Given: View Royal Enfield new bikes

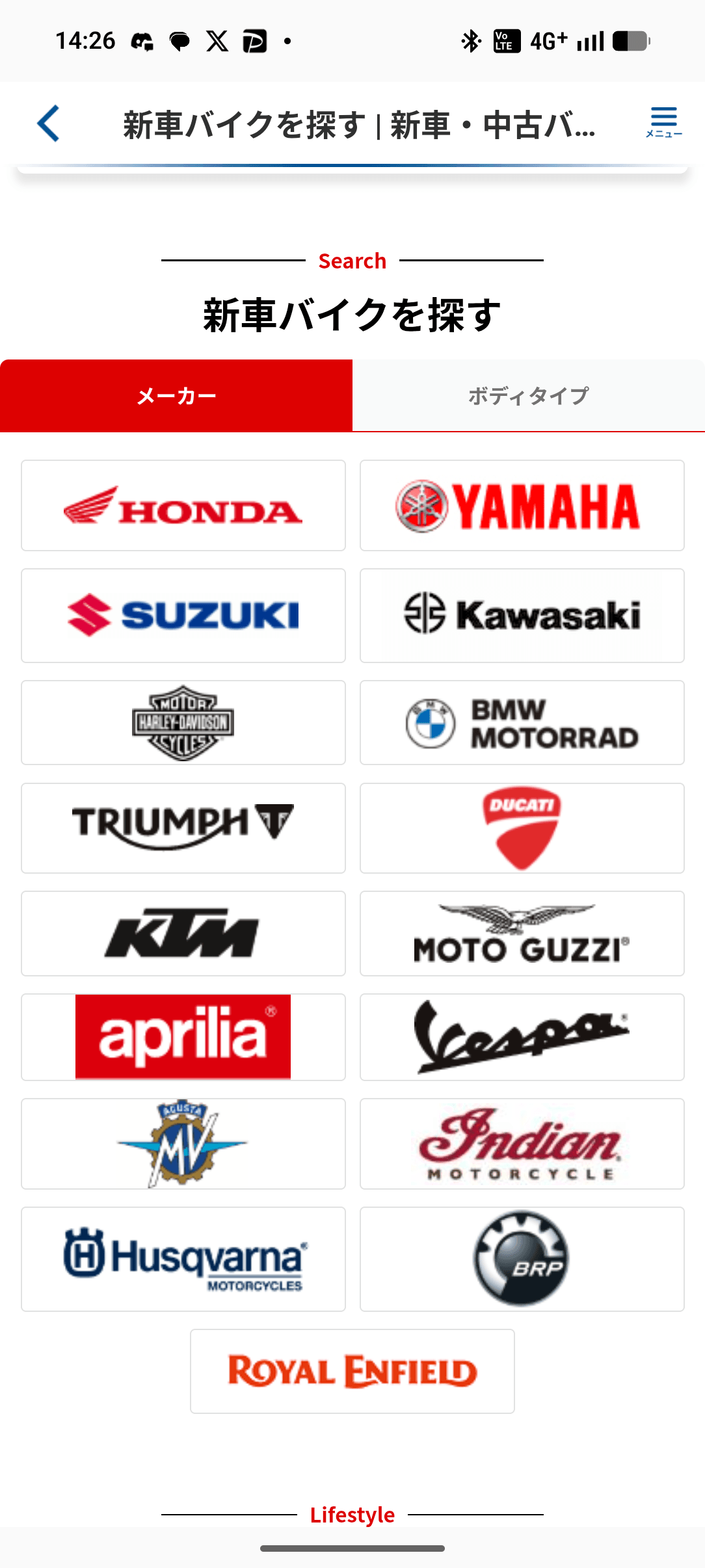Looking at the screenshot, I should [x=352, y=1371].
